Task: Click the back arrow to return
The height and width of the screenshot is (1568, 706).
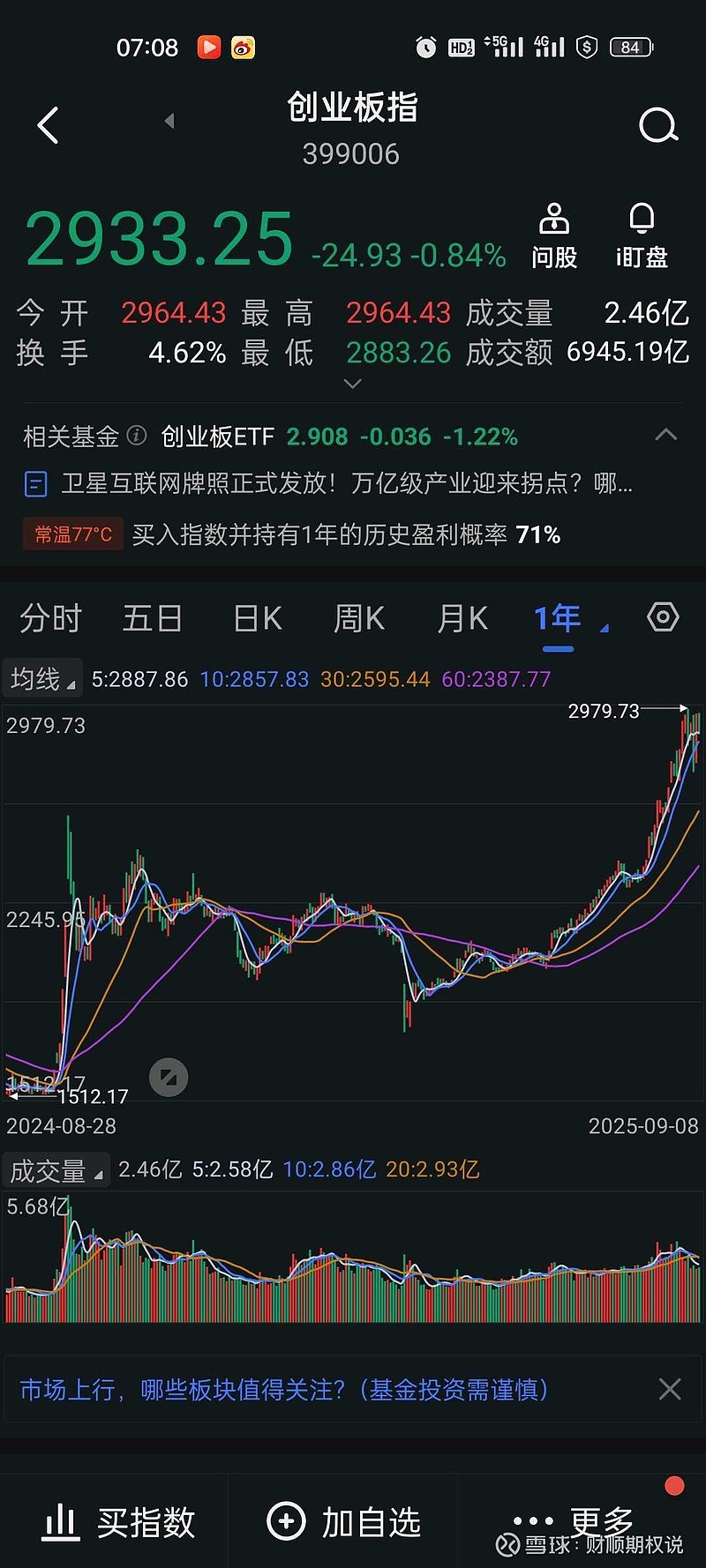Action: tap(49, 125)
